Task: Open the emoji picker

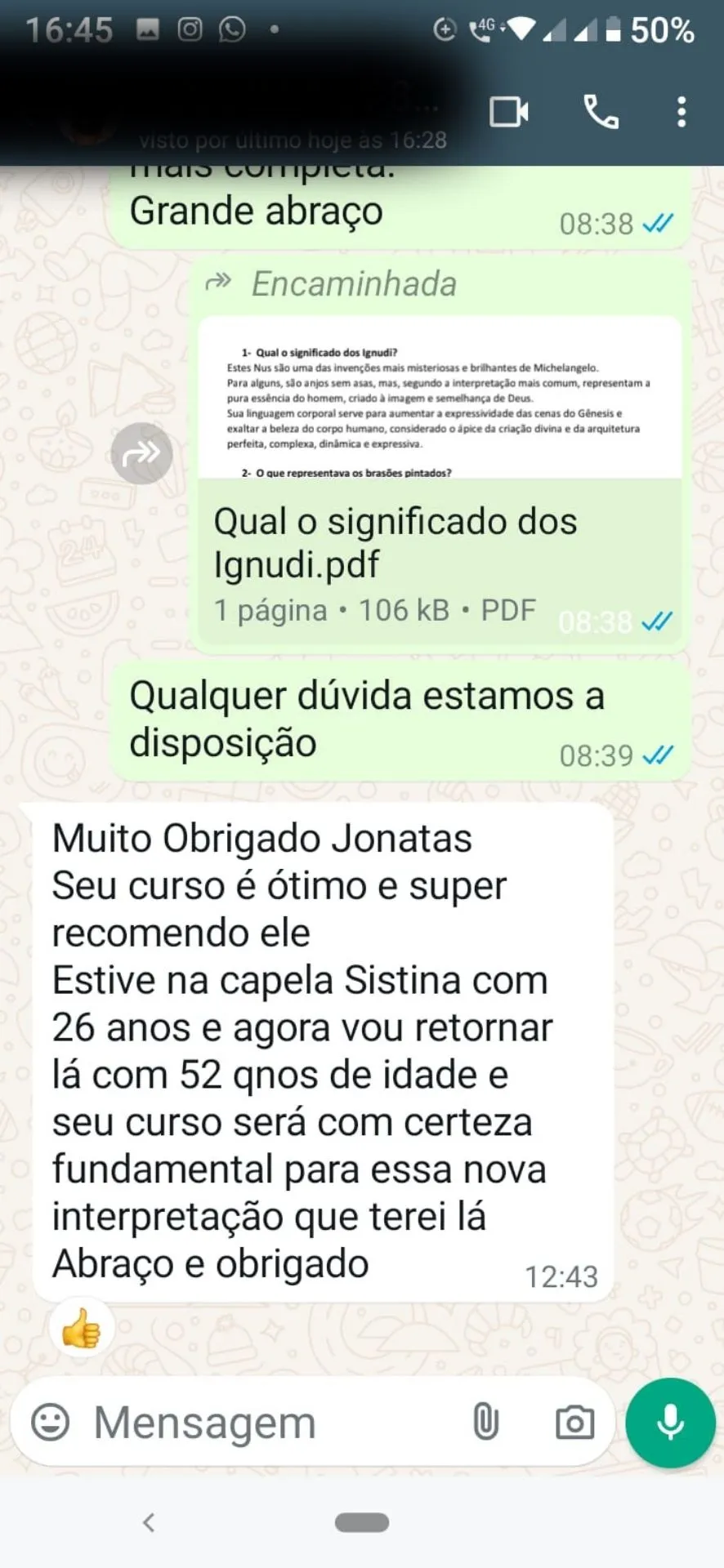Action: click(51, 1422)
